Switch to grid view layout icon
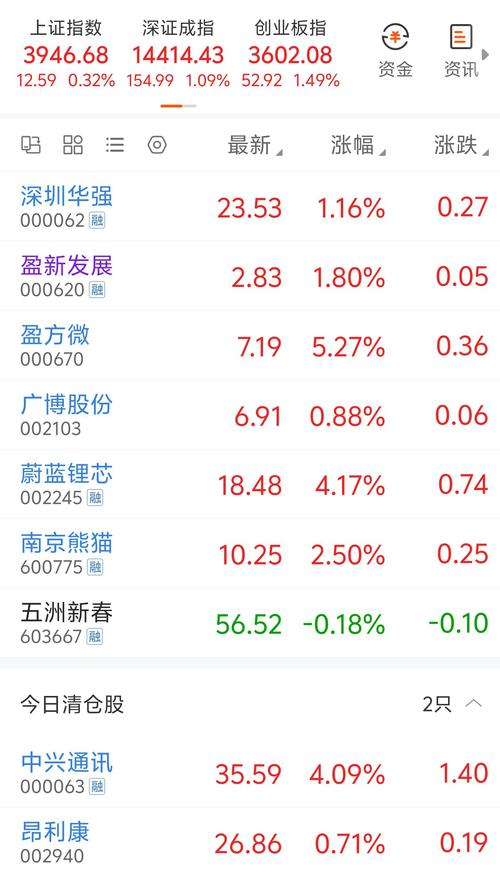This screenshot has height=876, width=500. 73,145
